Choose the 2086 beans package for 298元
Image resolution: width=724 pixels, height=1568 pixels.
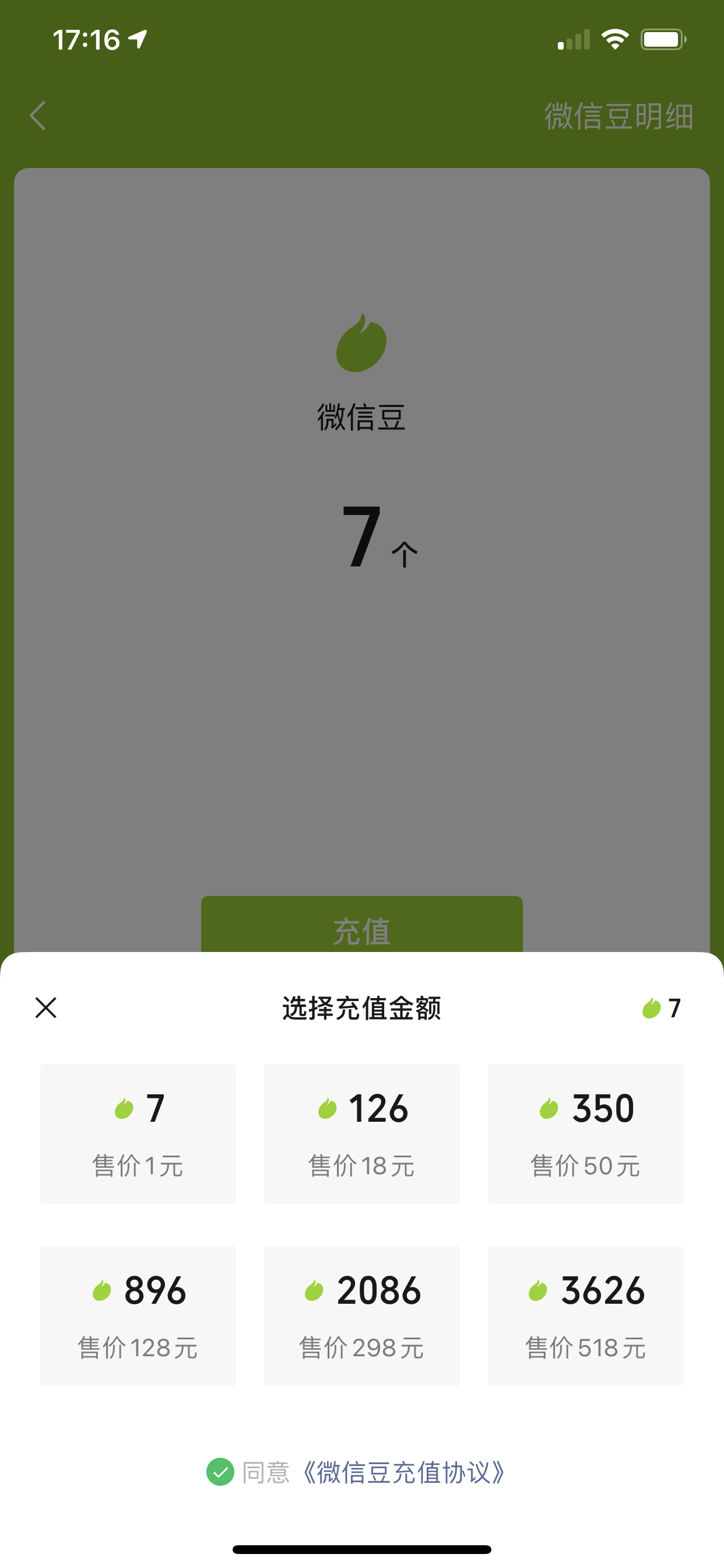pyautogui.click(x=361, y=1315)
